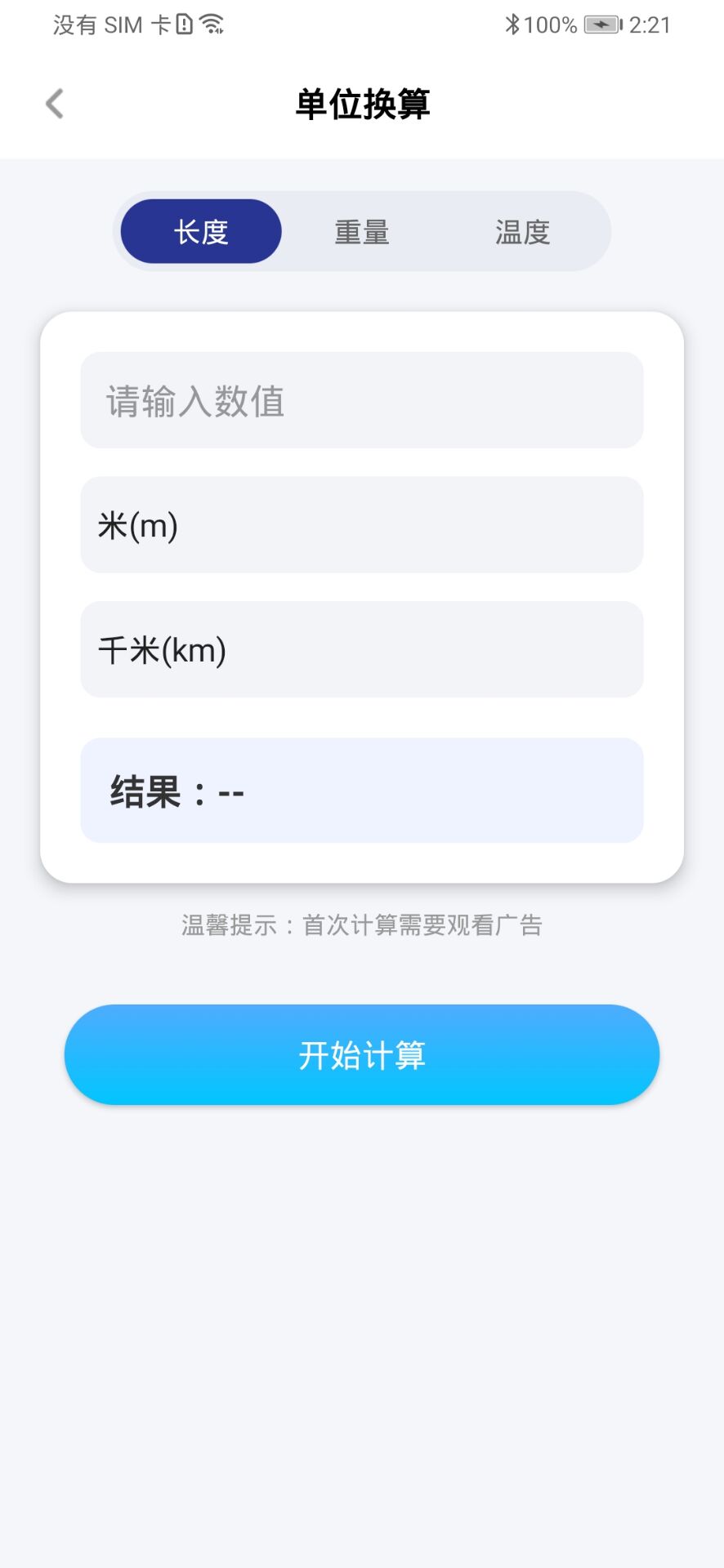
Task: Tap the back arrow to leave 单位换算
Action: 54,104
